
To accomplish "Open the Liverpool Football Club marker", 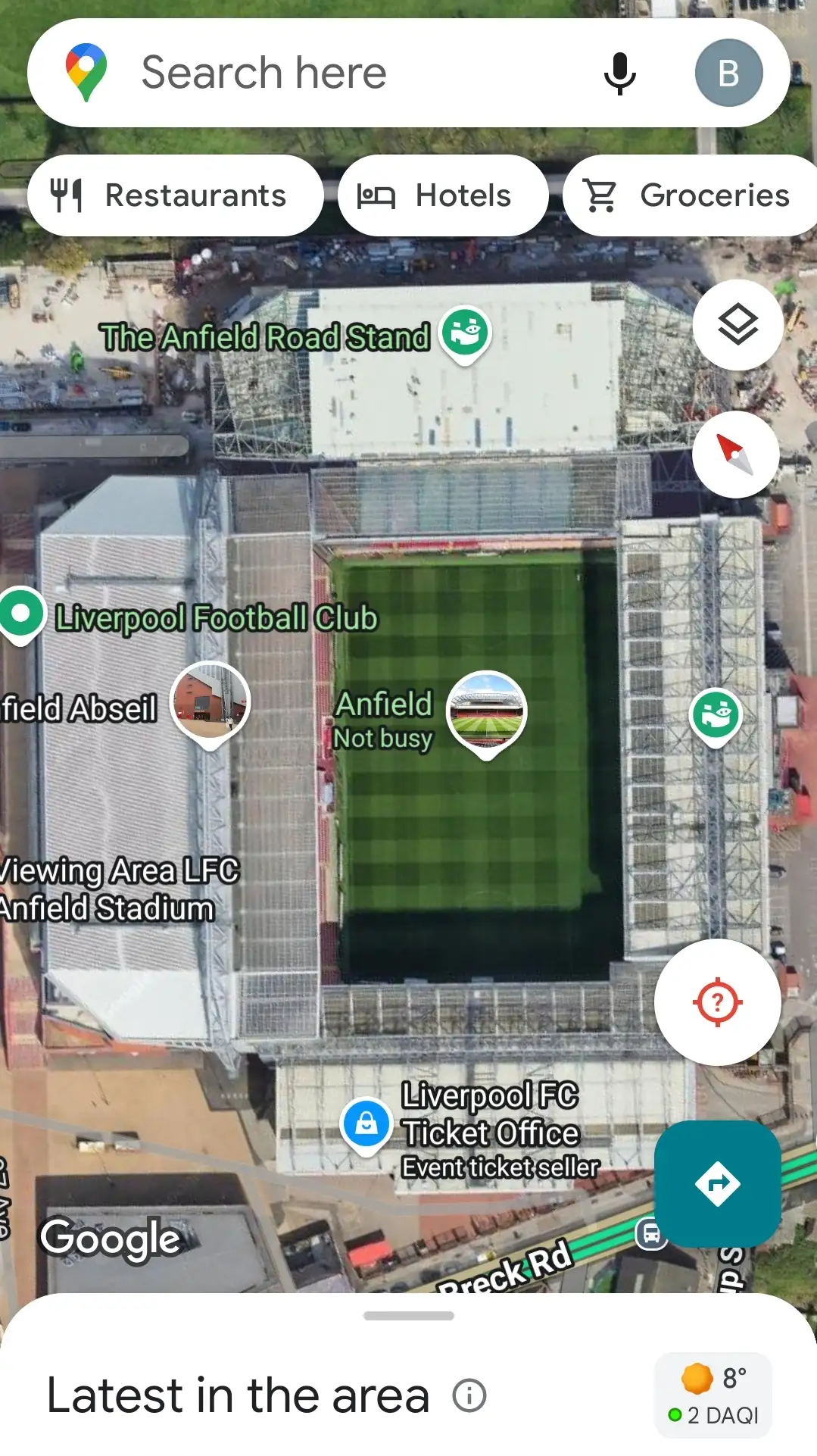I will 22,614.
